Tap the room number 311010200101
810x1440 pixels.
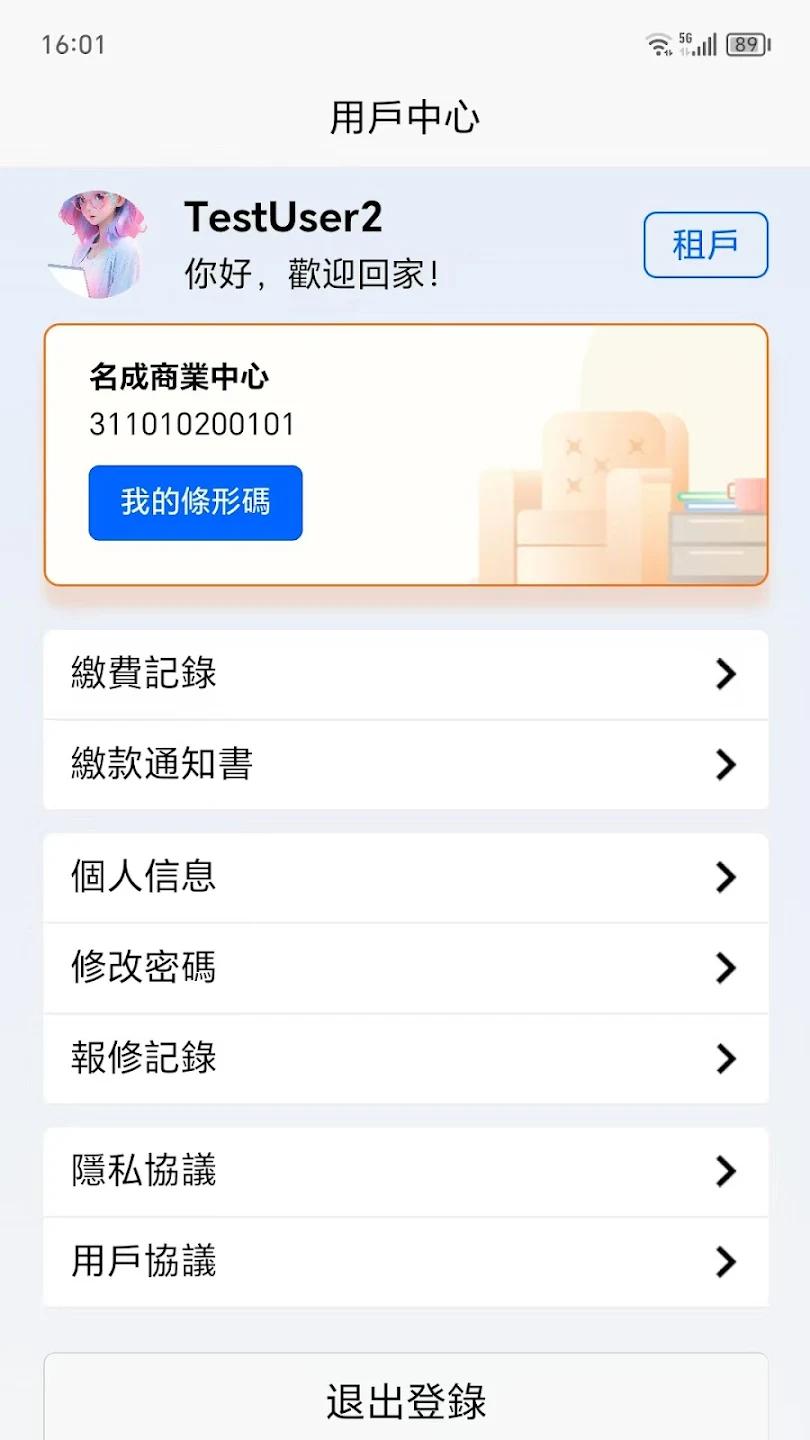coord(192,424)
